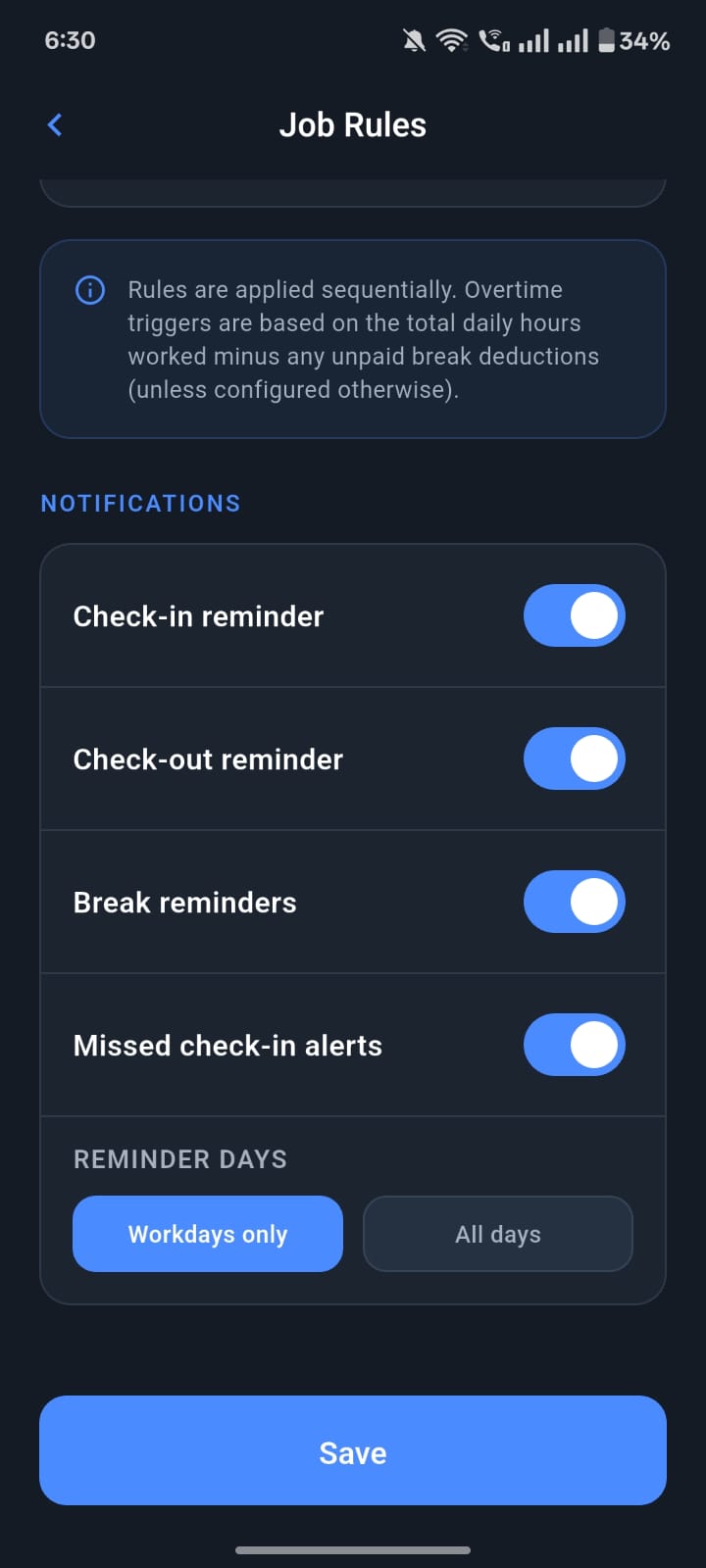Tap the info icon next to rules description
The height and width of the screenshot is (1568, 706).
point(88,290)
